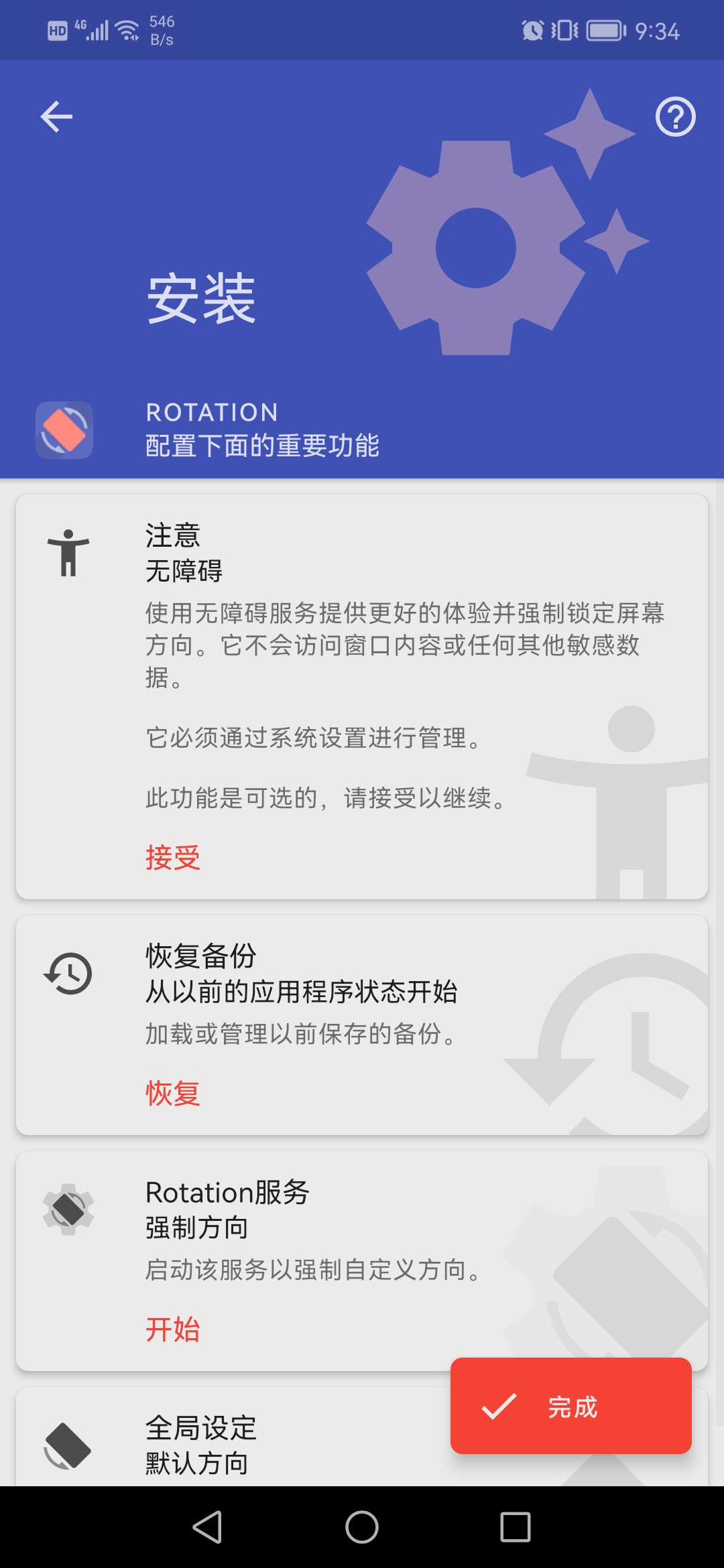Tap 恢复 to restore a backup
This screenshot has width=724, height=1568.
(173, 1094)
